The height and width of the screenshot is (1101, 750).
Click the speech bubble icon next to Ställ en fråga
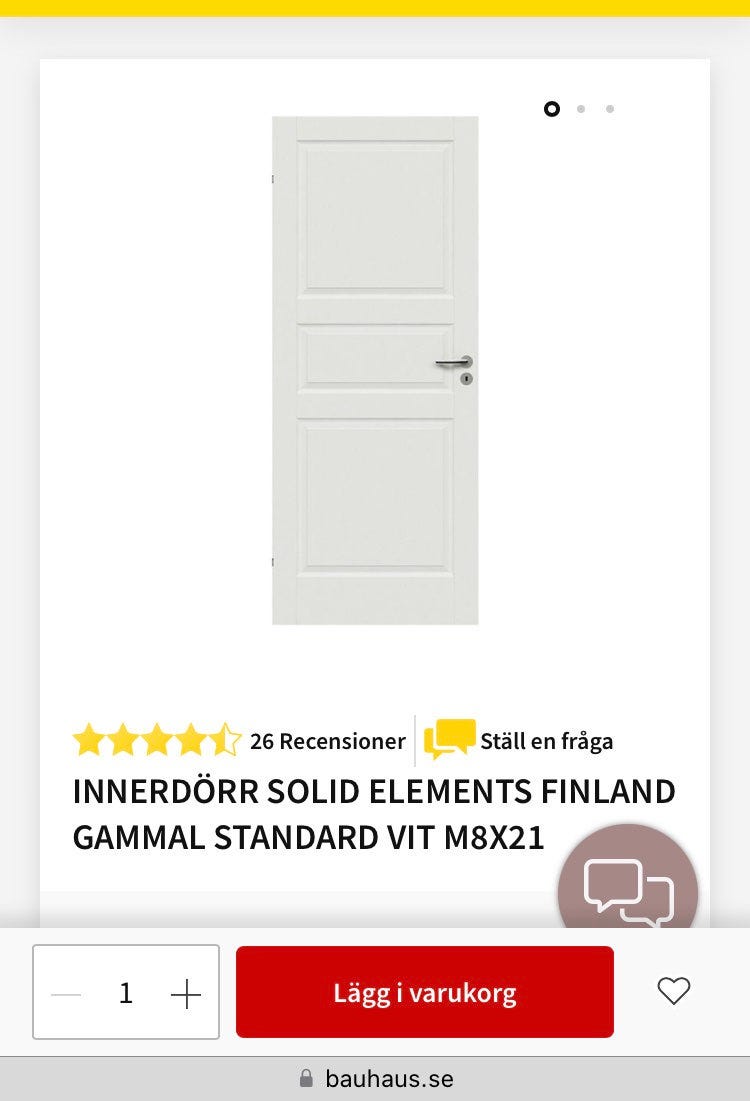(x=449, y=739)
